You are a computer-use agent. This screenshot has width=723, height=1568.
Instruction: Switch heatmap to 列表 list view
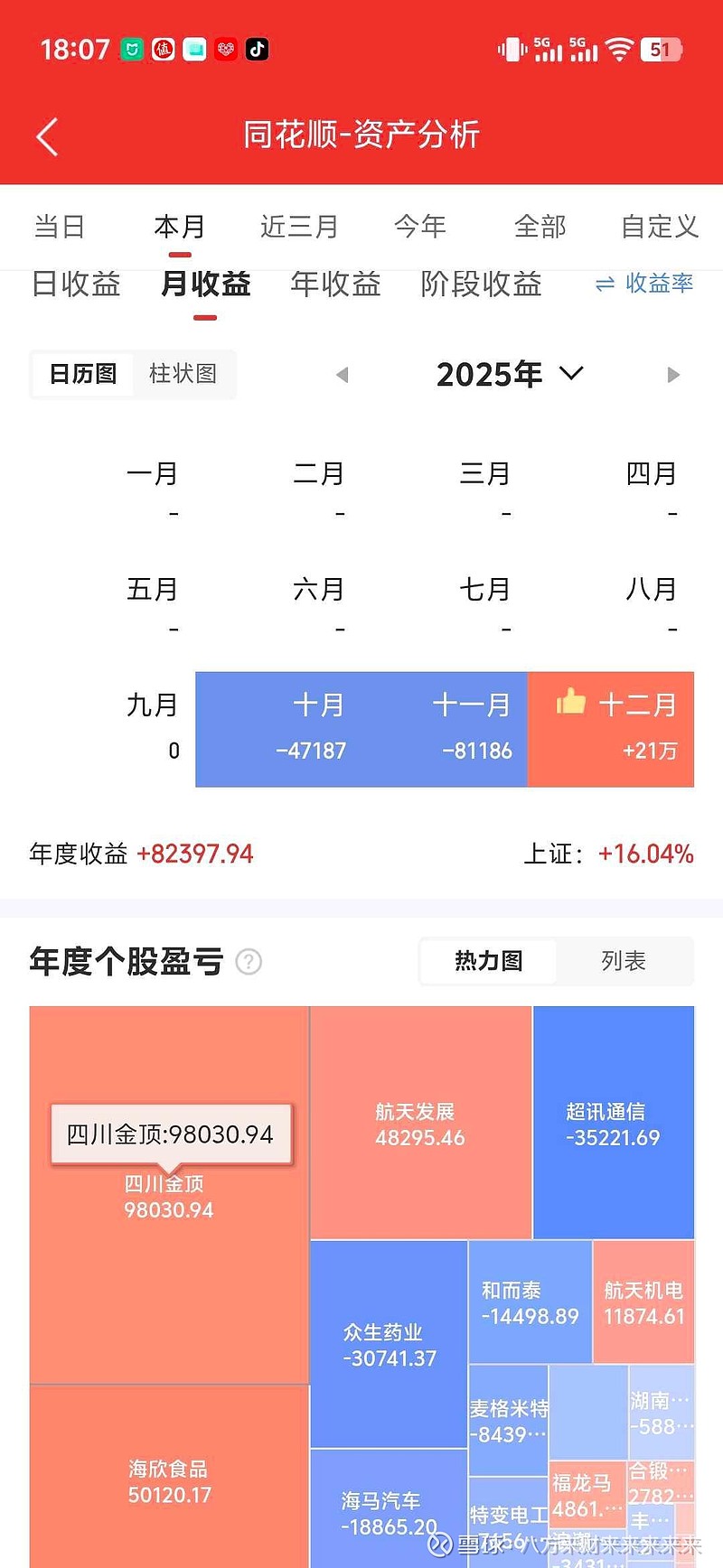coord(624,961)
